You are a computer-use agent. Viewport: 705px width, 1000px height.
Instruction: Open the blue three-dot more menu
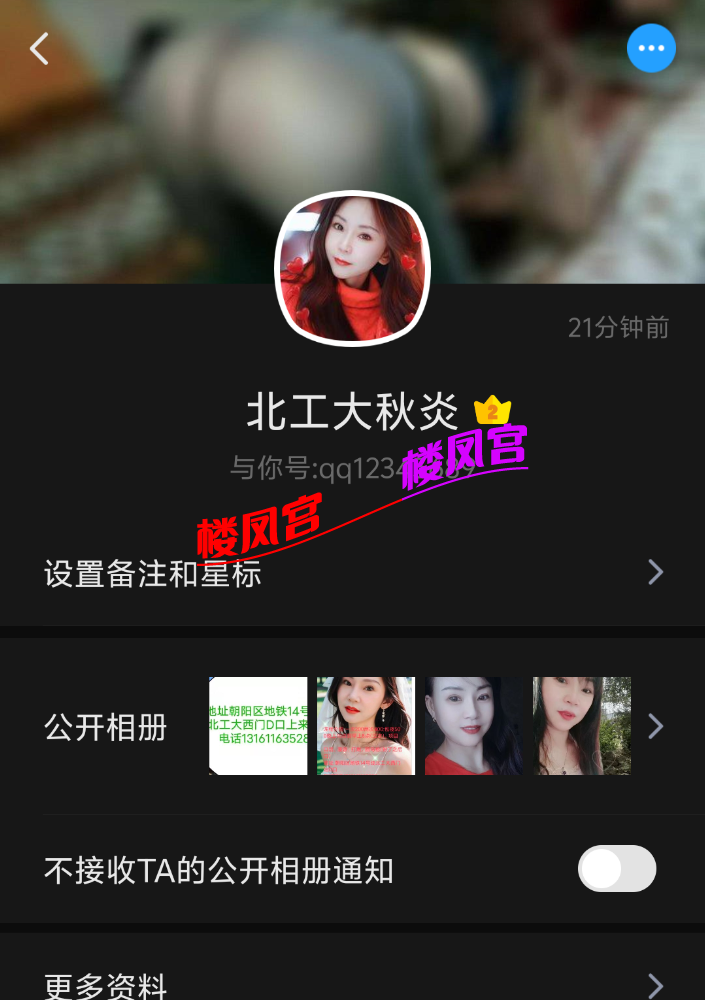coord(651,48)
